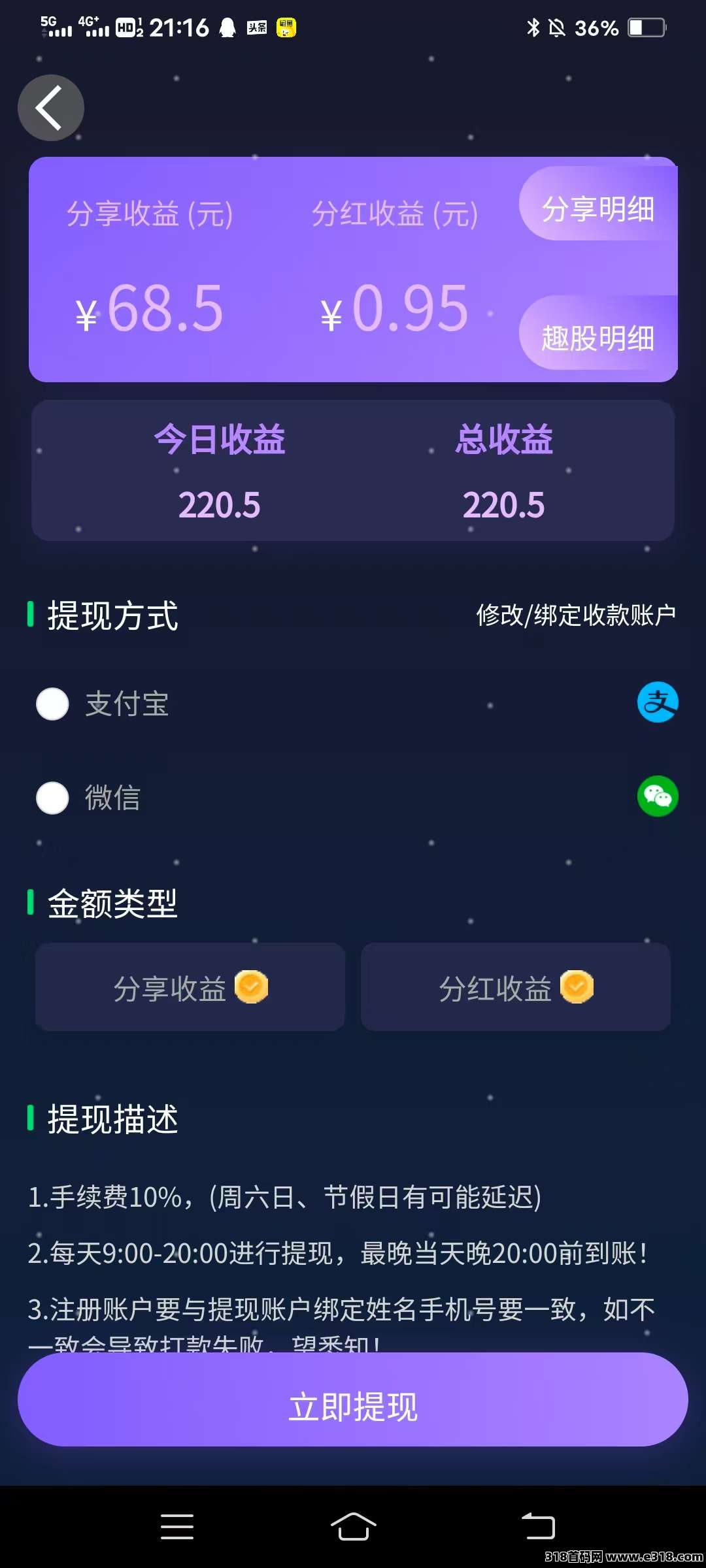Select 支付宝 as withdrawal method

click(53, 704)
